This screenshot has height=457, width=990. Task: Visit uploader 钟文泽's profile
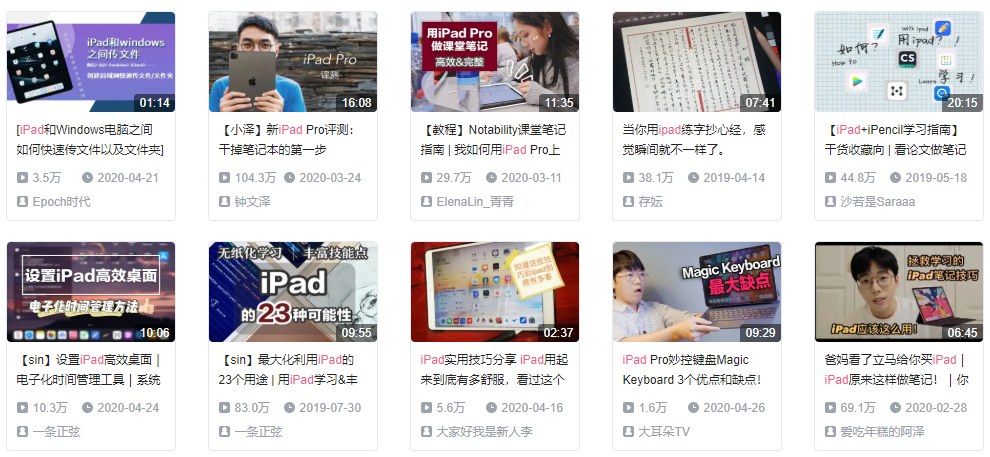point(253,202)
